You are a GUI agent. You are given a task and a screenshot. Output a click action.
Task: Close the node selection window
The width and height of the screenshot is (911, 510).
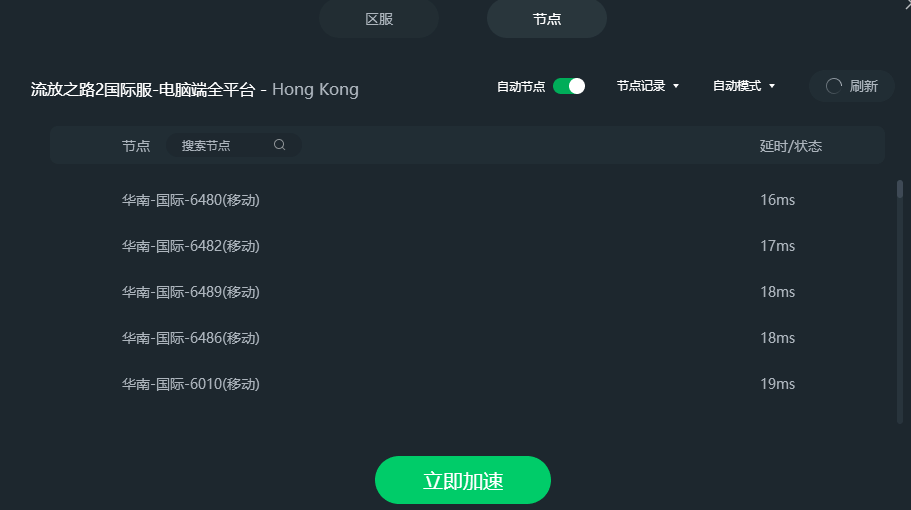tap(906, 4)
